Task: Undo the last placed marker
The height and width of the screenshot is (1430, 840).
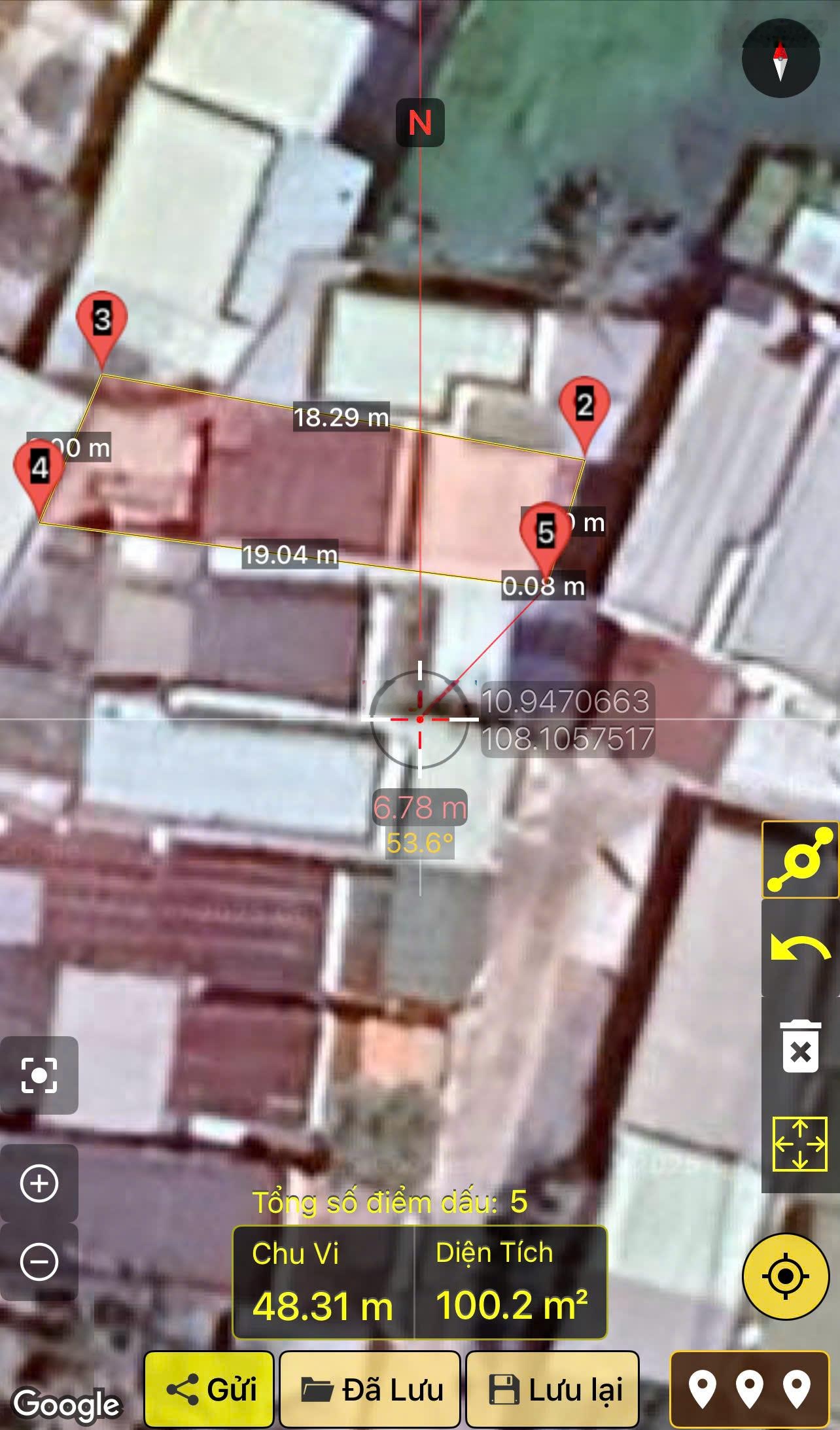Action: [800, 948]
